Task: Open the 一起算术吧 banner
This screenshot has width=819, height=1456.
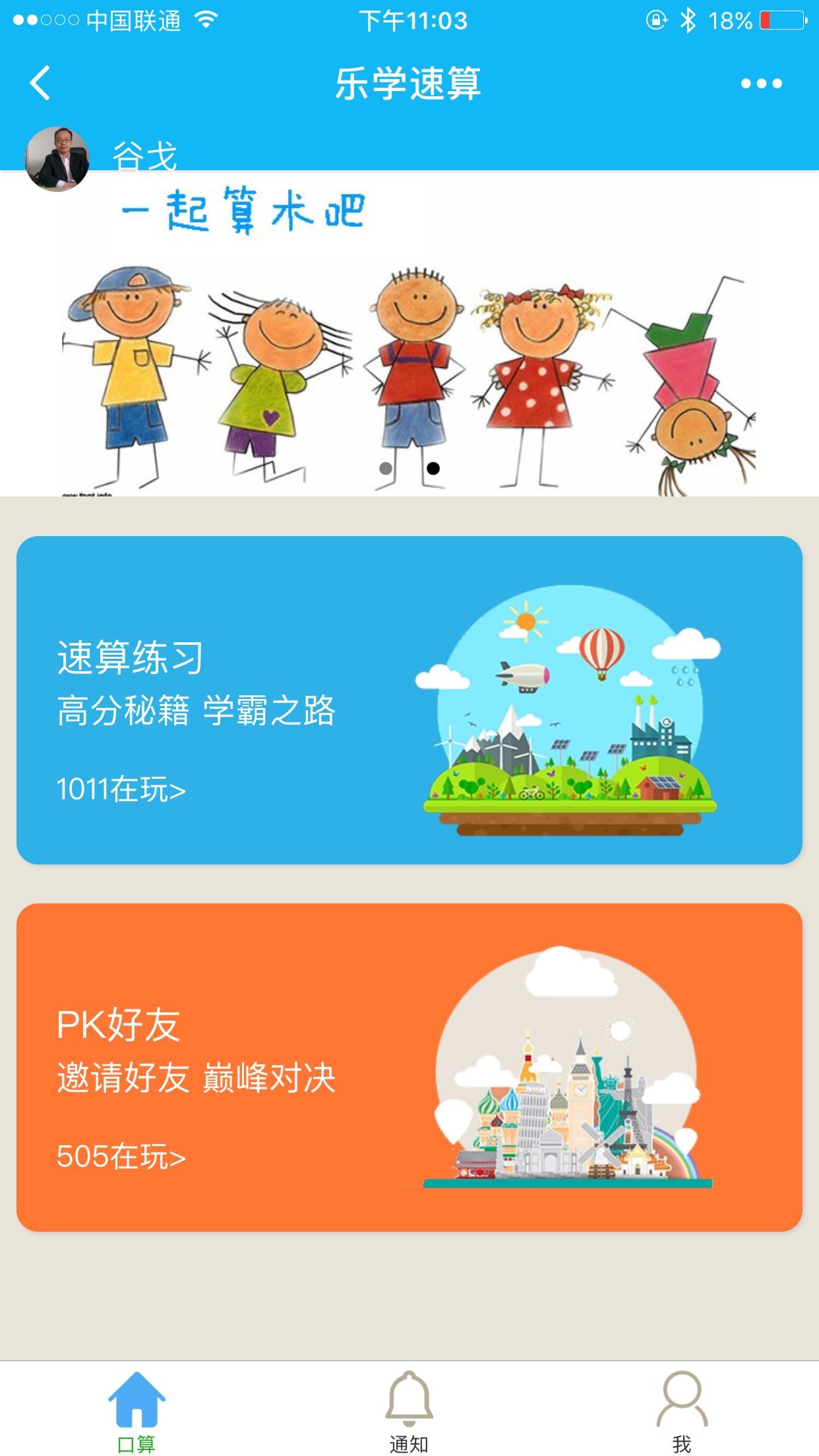Action: [409, 343]
